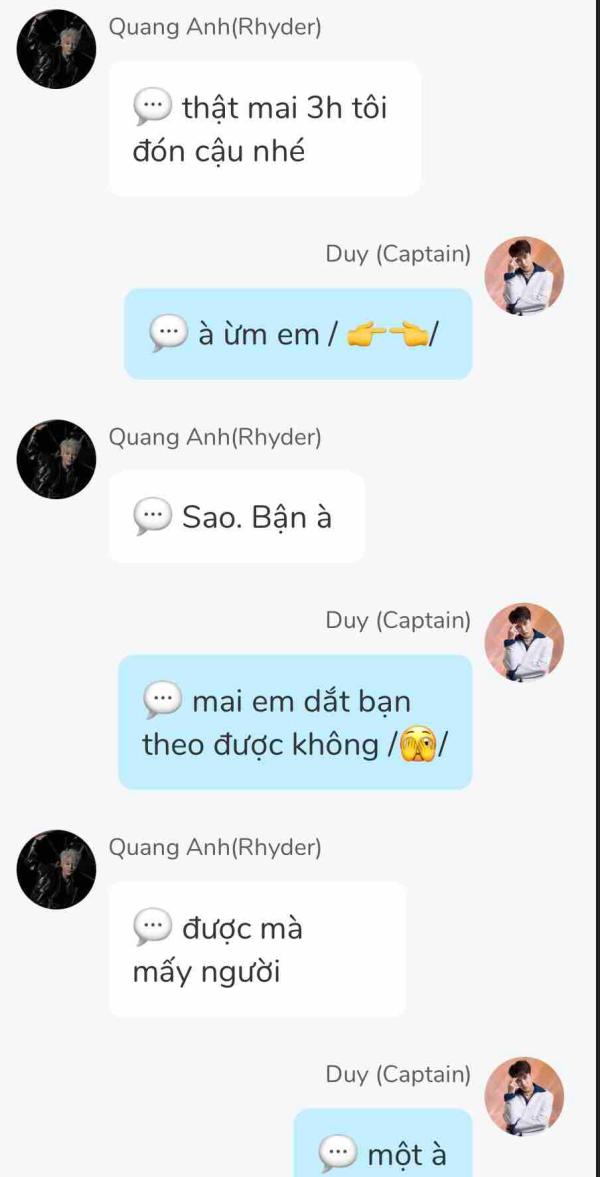Open Quang Anh's avatar beside "được mà mấy người"
Screen dimensions: 600x1177
tap(56, 870)
